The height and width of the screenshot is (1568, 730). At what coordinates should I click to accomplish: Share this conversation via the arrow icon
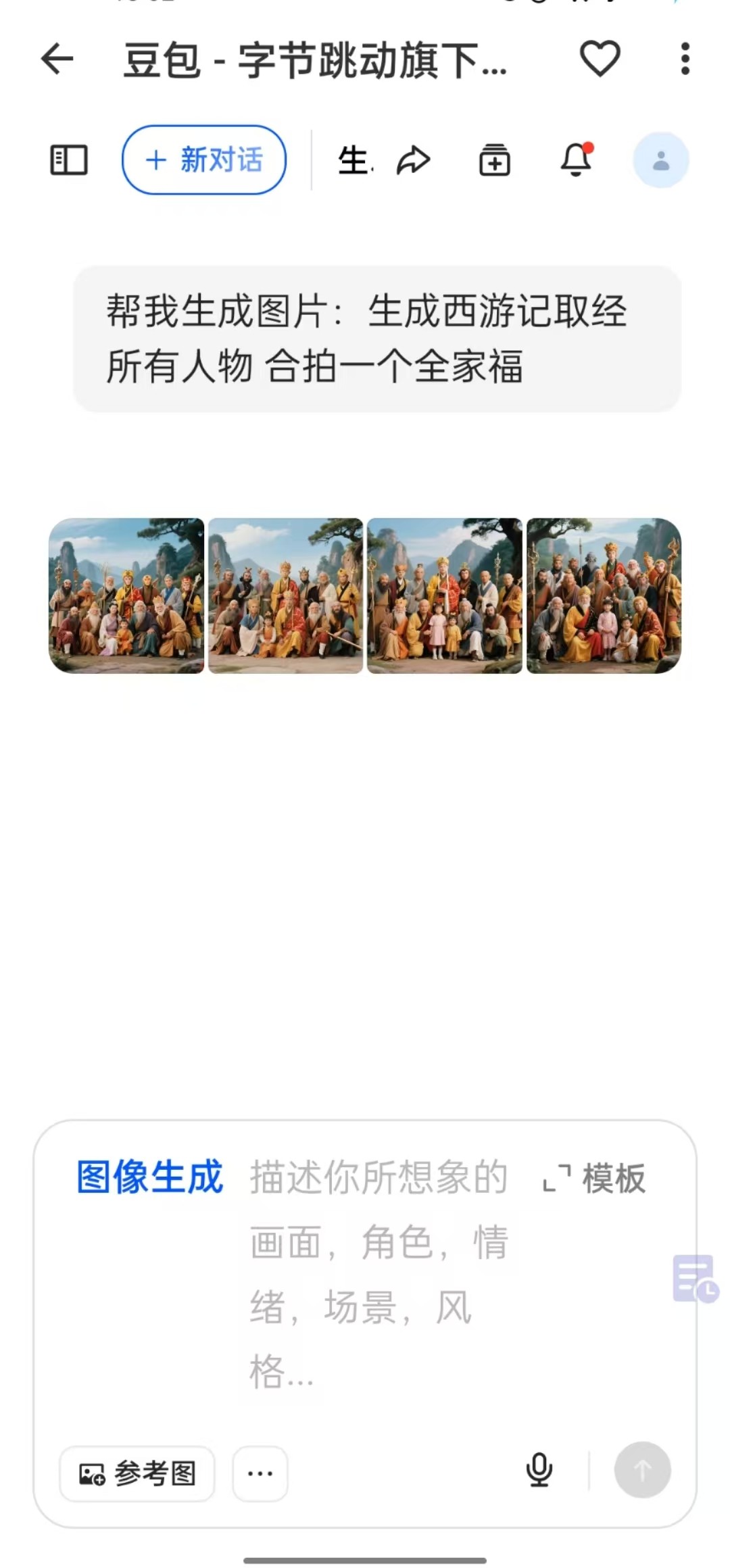point(413,160)
